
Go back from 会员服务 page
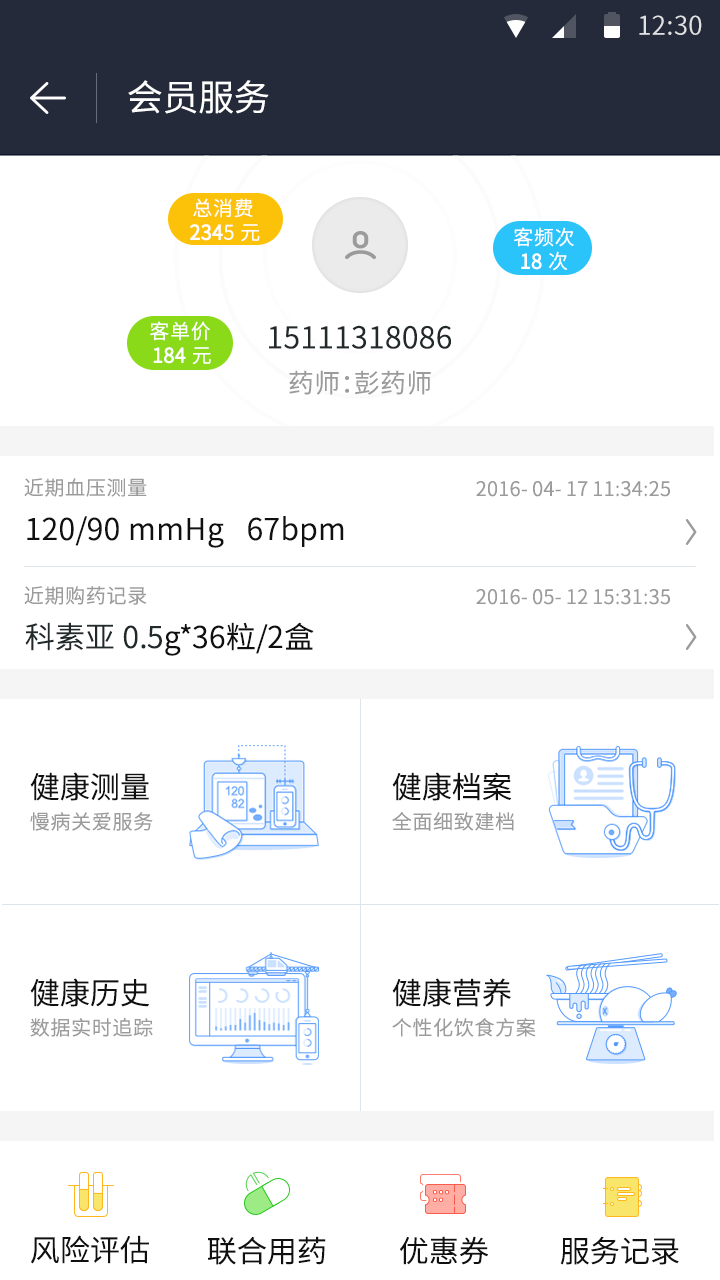coord(48,98)
